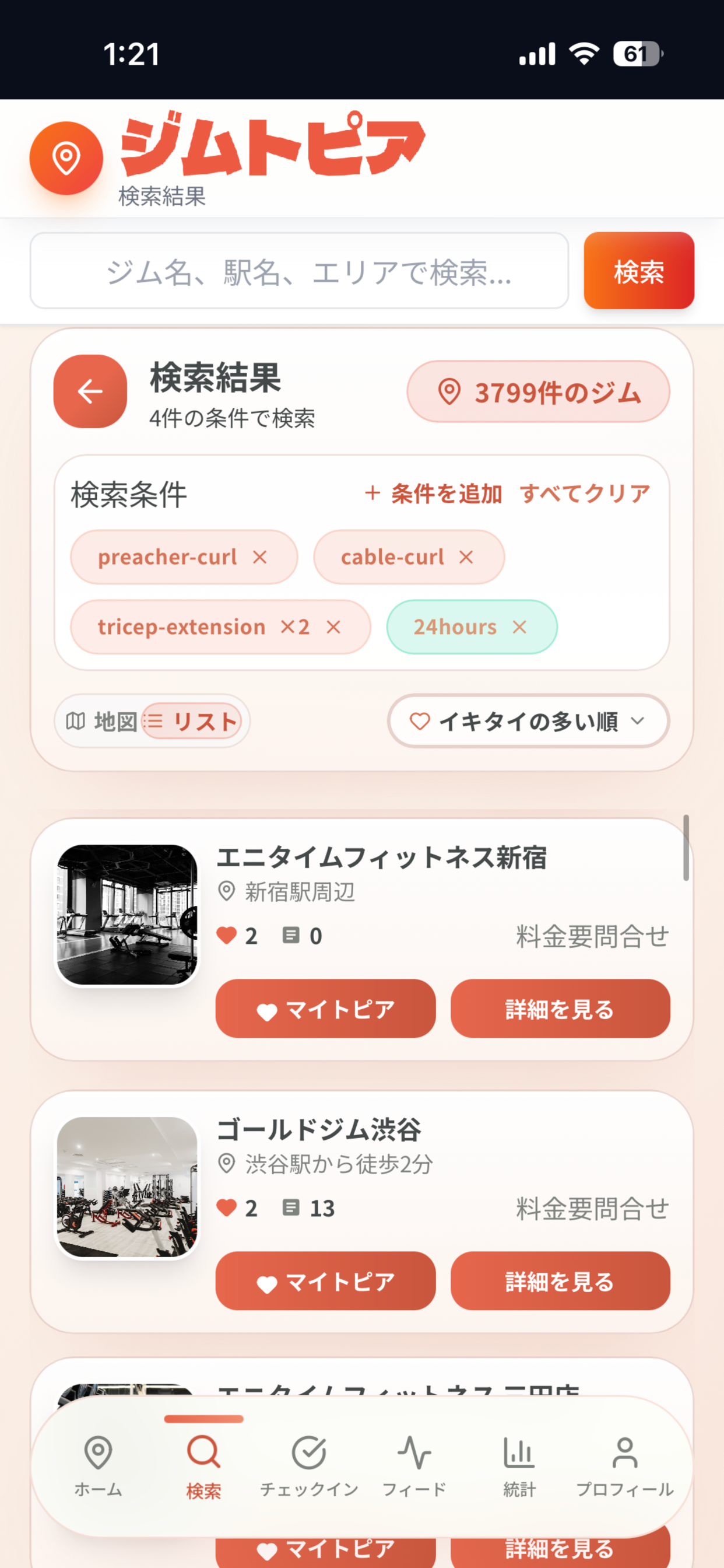
Task: Remove the preacher-curl filter chip
Action: (260, 557)
